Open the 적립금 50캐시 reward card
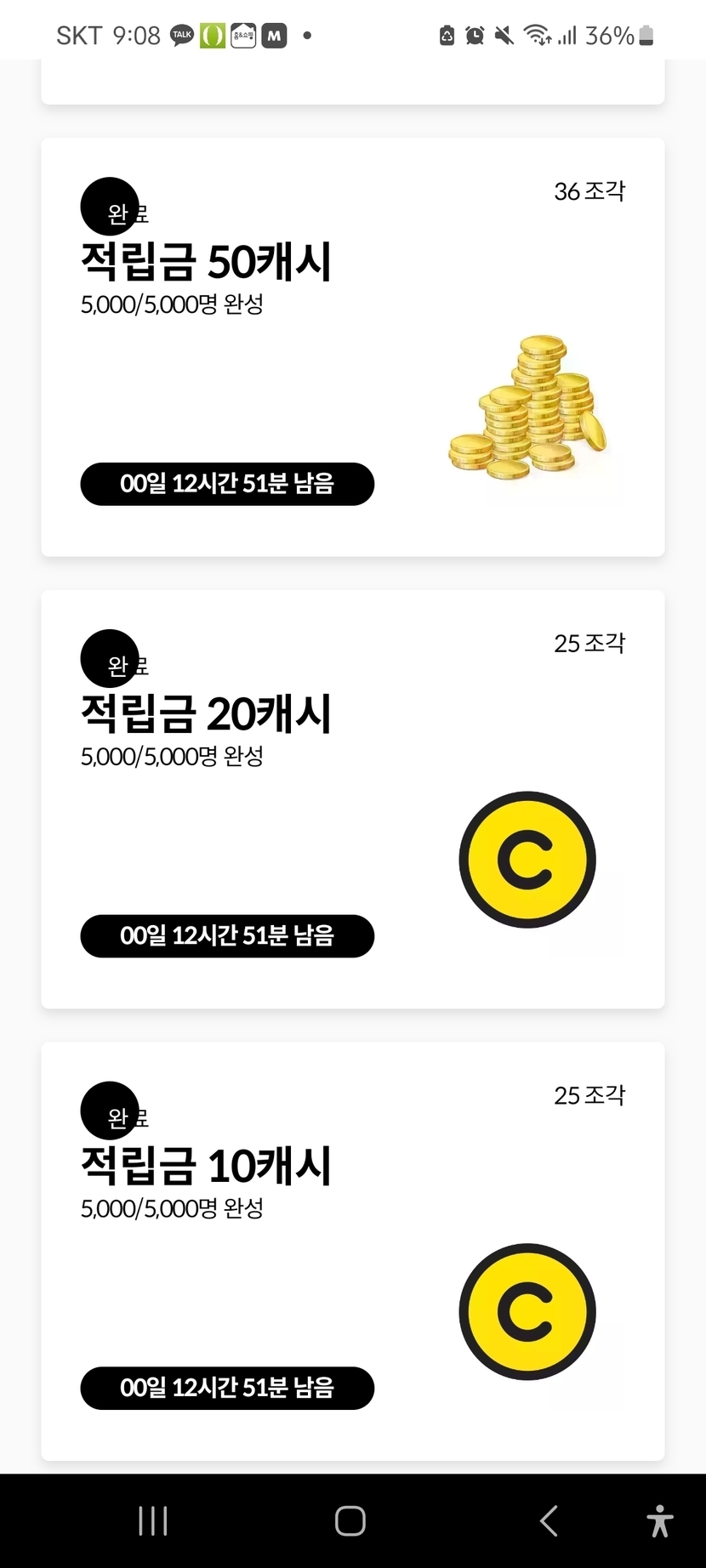 (x=352, y=347)
